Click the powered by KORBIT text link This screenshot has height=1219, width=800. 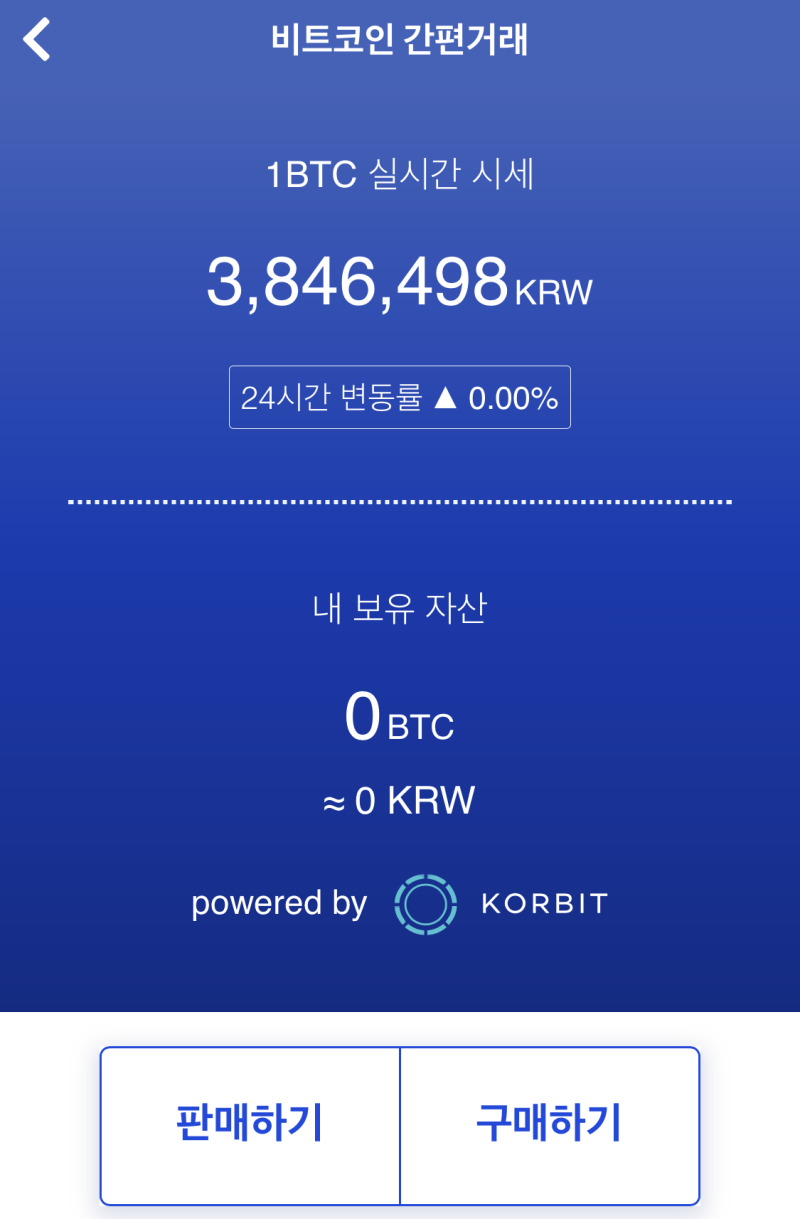point(400,903)
